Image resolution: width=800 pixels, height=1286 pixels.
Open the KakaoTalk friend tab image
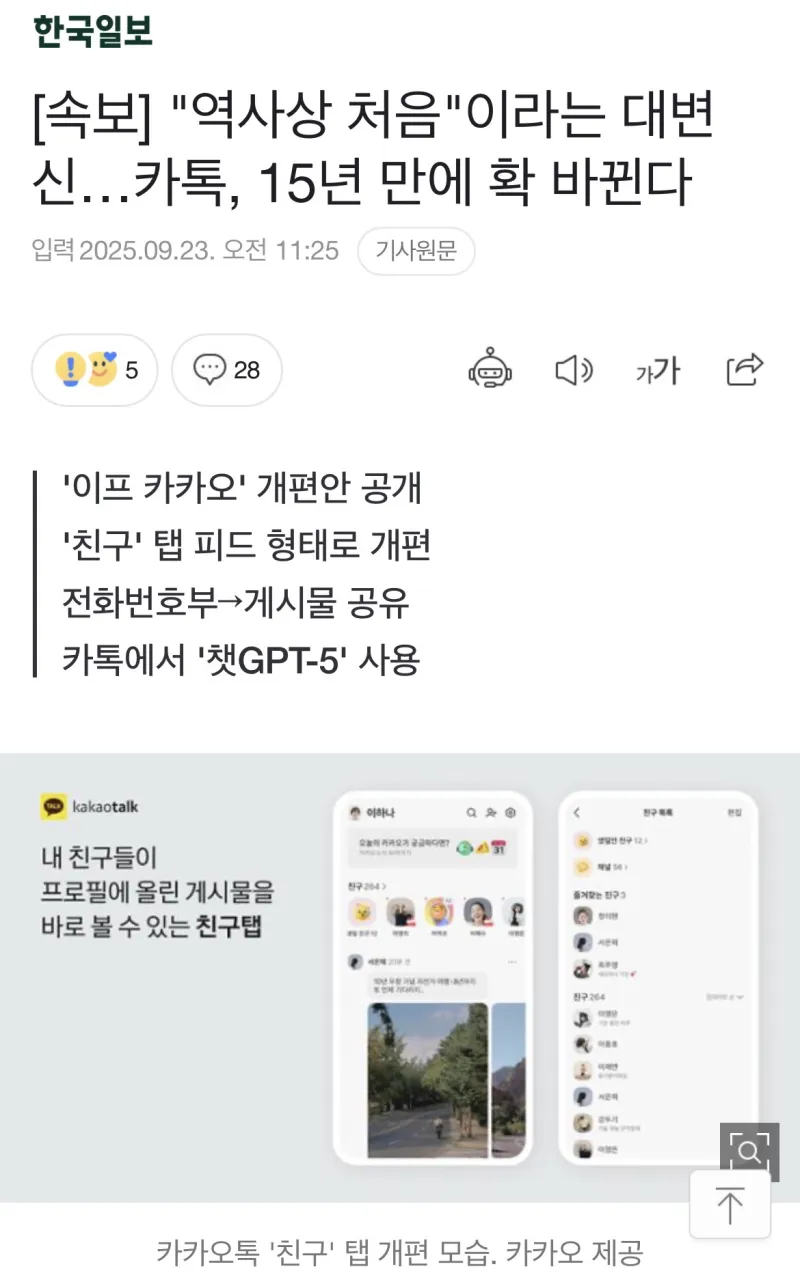click(x=400, y=975)
